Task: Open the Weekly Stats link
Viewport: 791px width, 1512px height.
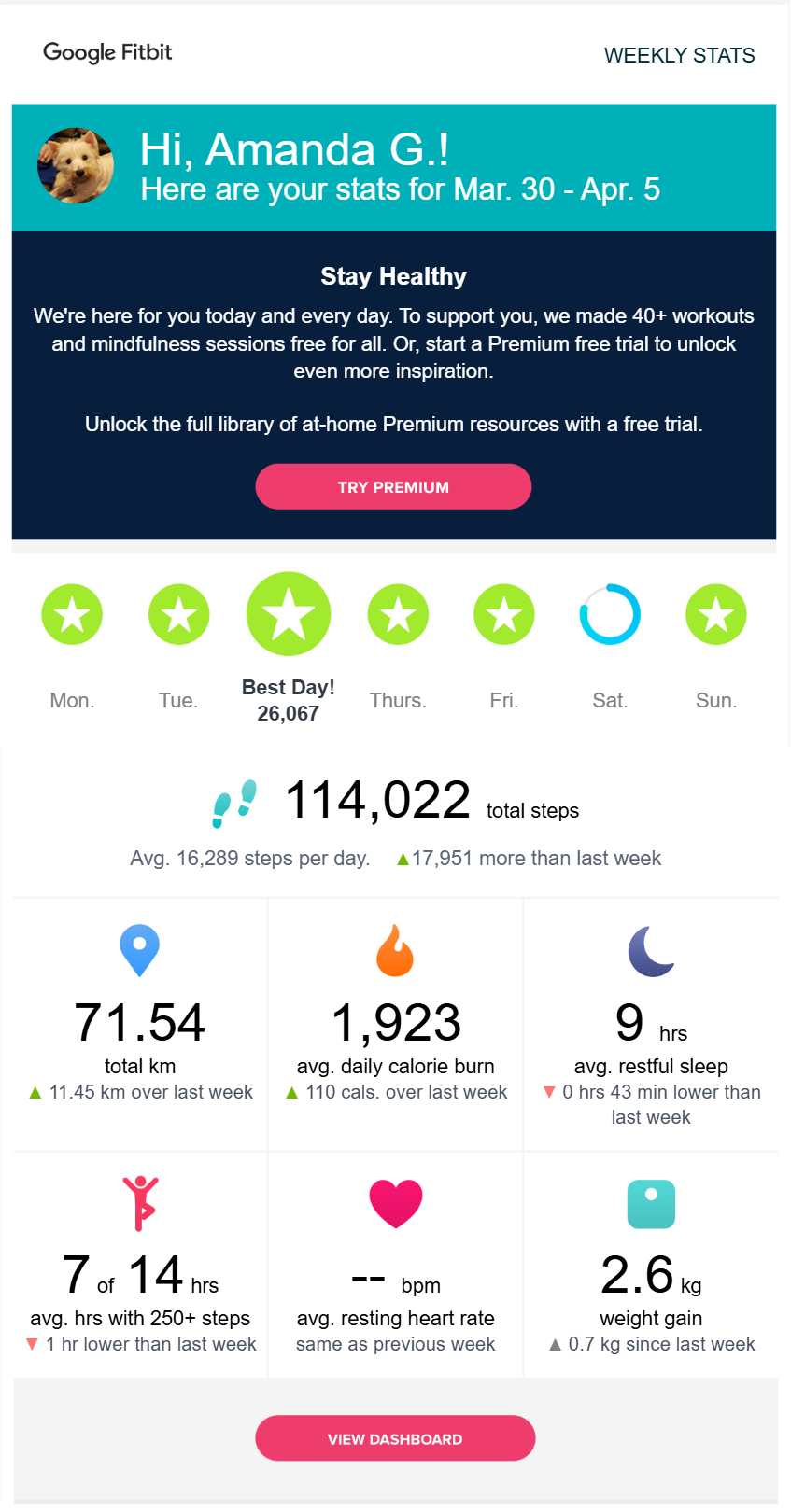Action: [x=679, y=55]
